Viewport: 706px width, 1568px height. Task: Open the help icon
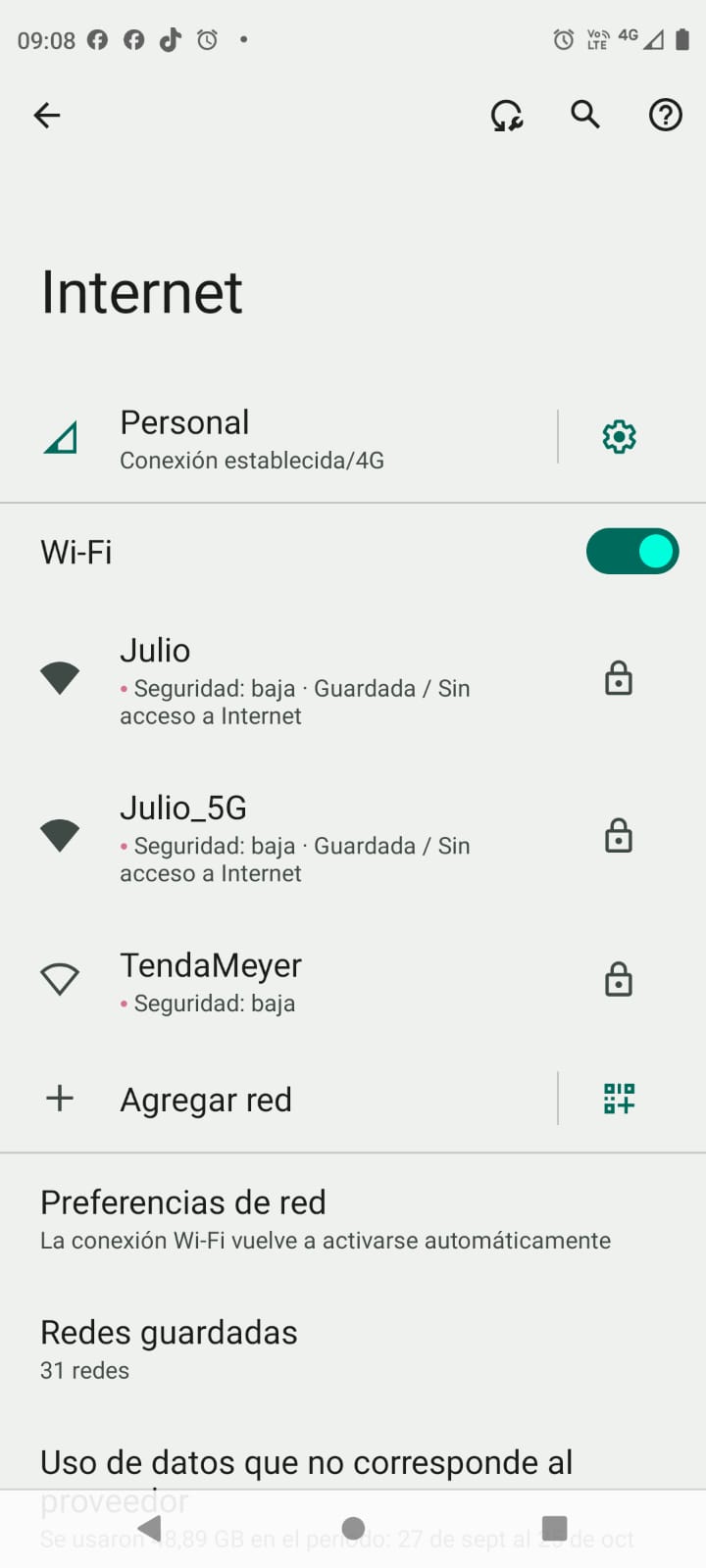(x=665, y=116)
